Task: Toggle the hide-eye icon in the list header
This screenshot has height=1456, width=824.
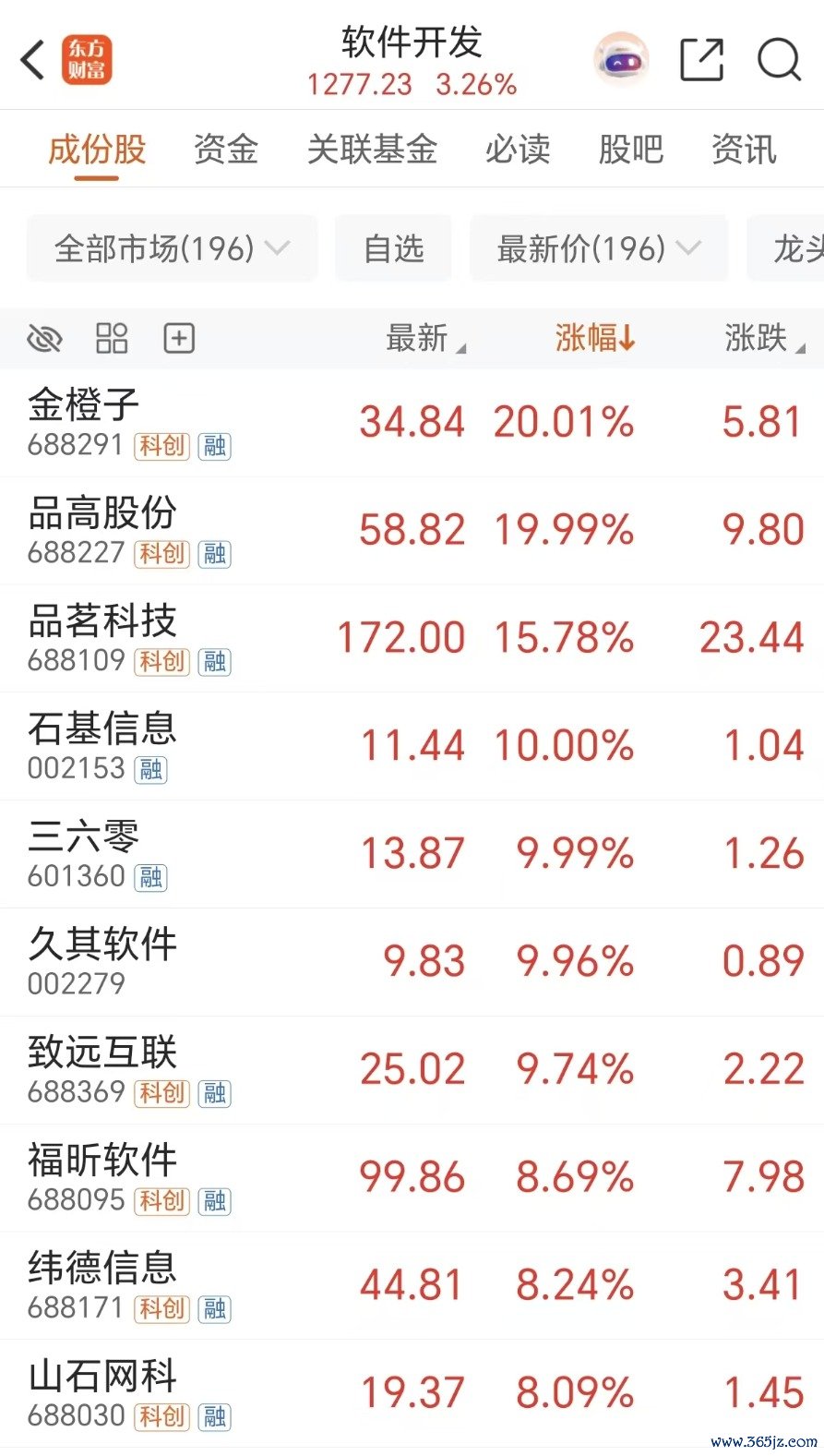Action: (44, 339)
